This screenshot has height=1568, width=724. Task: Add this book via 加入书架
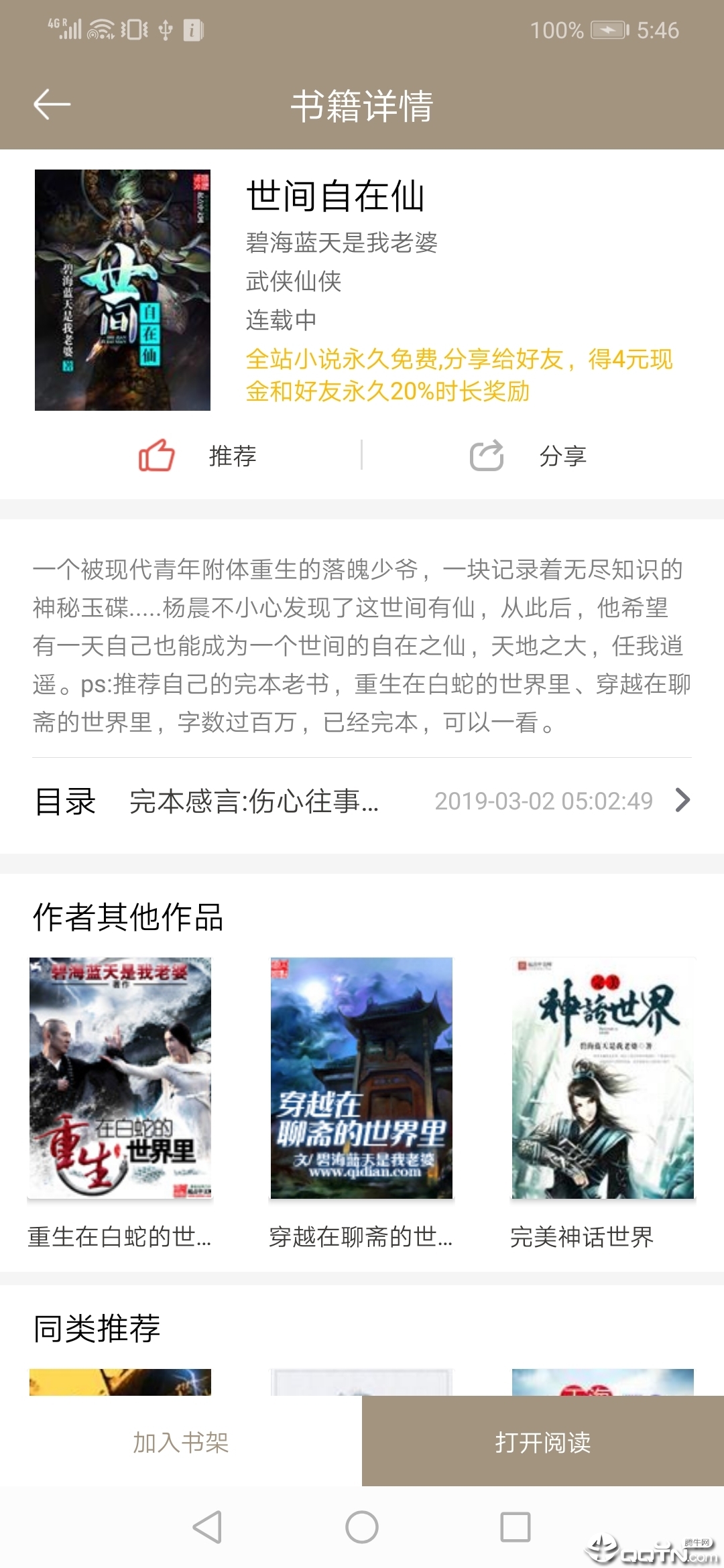(x=181, y=1442)
